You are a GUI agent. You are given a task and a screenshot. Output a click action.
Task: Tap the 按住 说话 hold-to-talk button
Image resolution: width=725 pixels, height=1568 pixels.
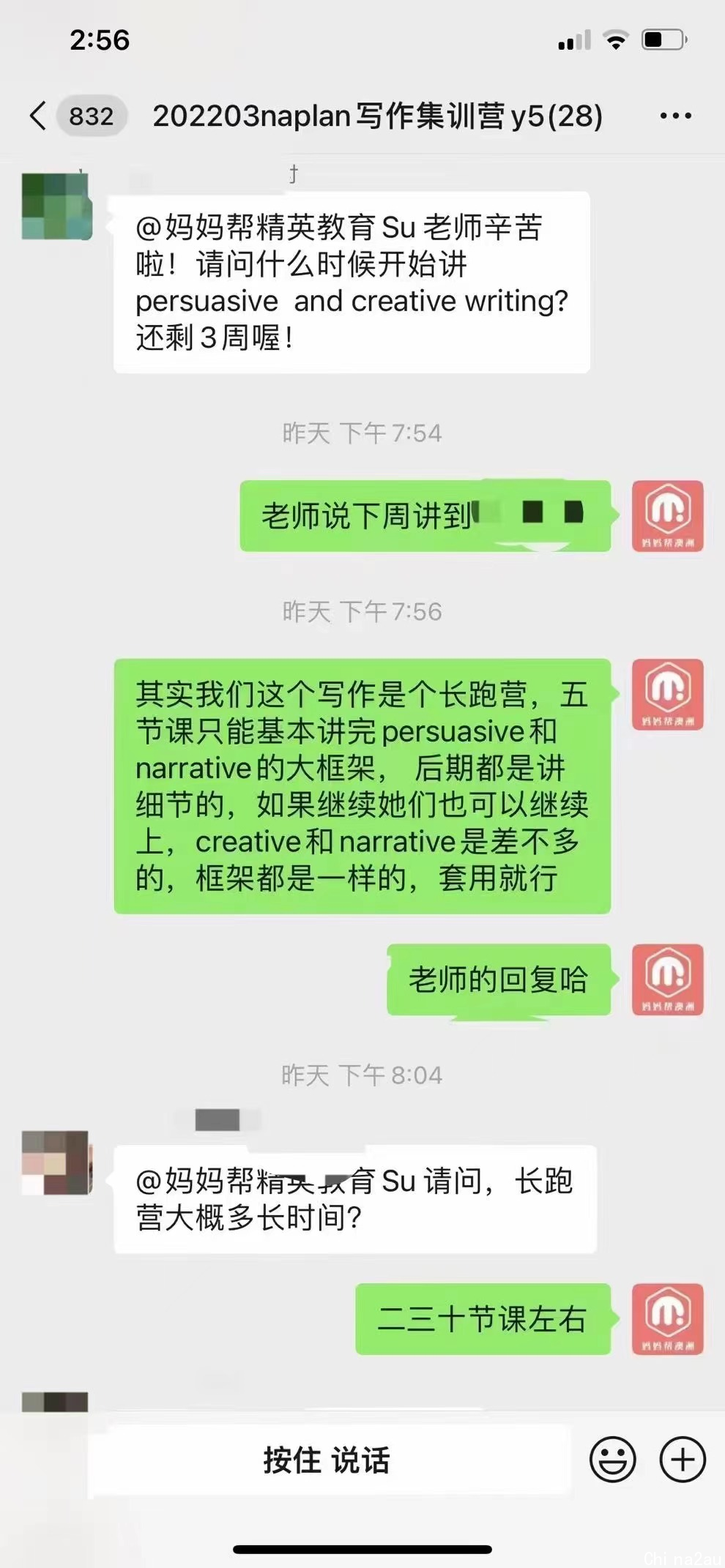point(327,1460)
